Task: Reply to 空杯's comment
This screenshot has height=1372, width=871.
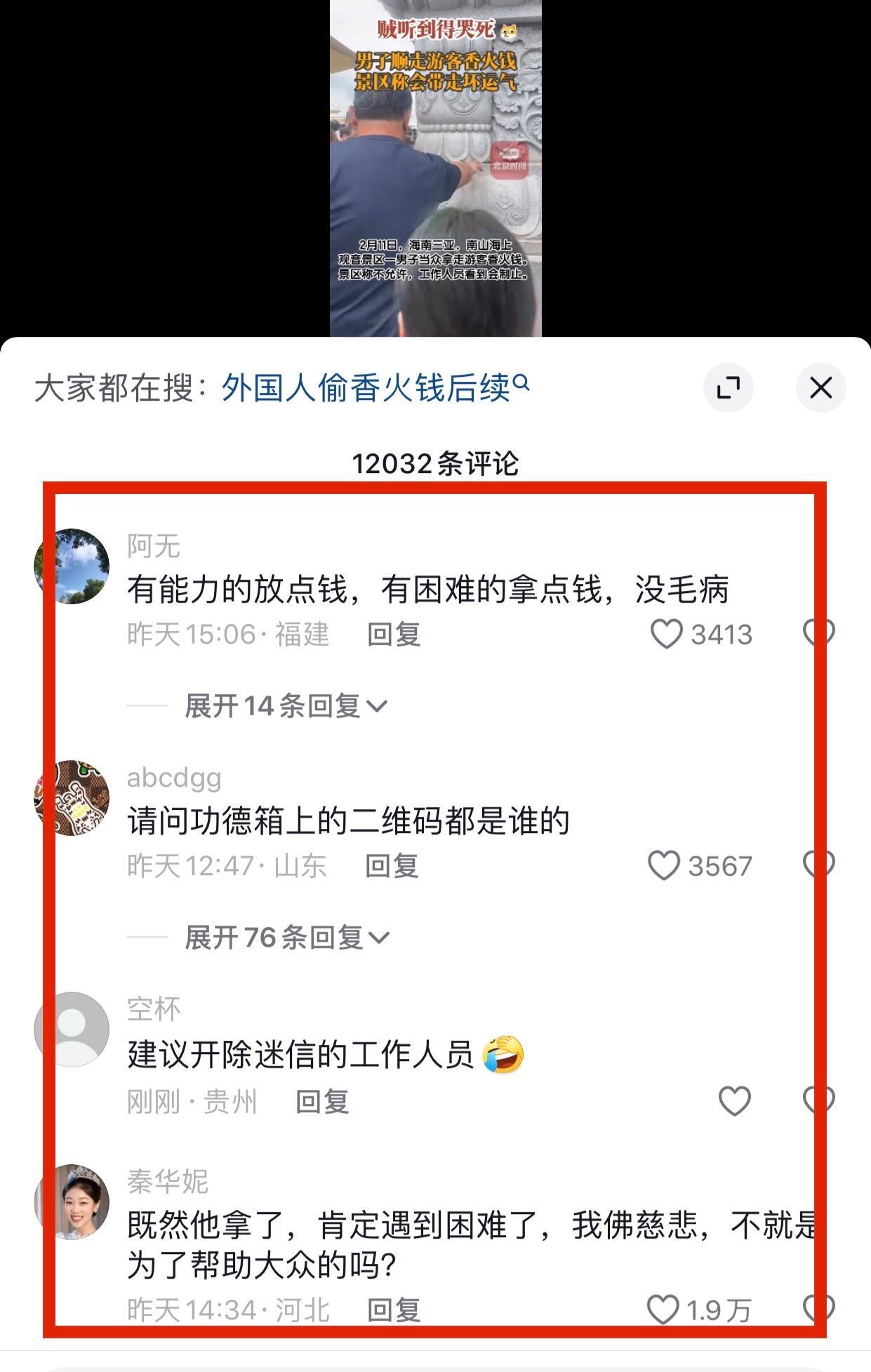Action: click(322, 1102)
